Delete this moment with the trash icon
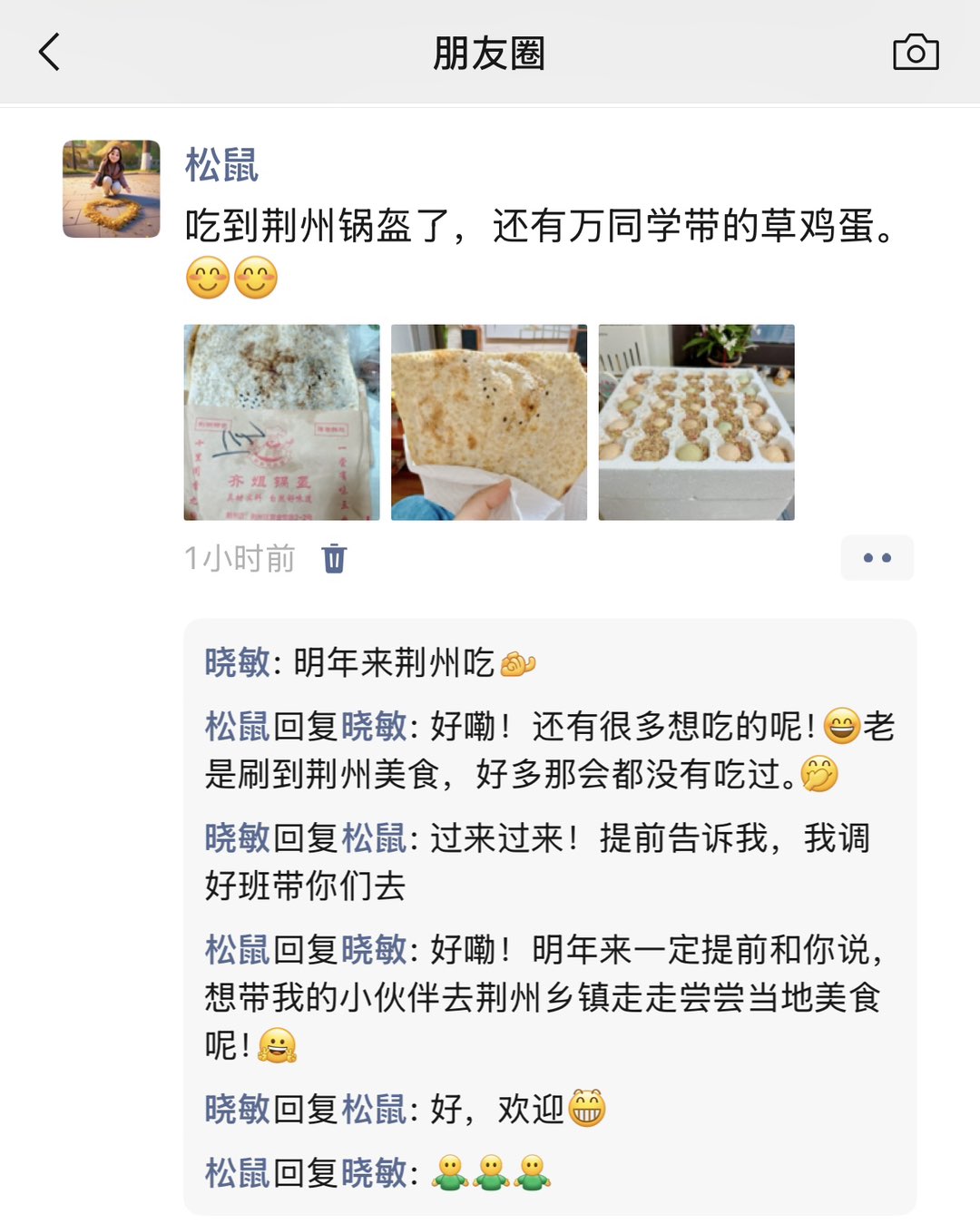 [x=334, y=558]
